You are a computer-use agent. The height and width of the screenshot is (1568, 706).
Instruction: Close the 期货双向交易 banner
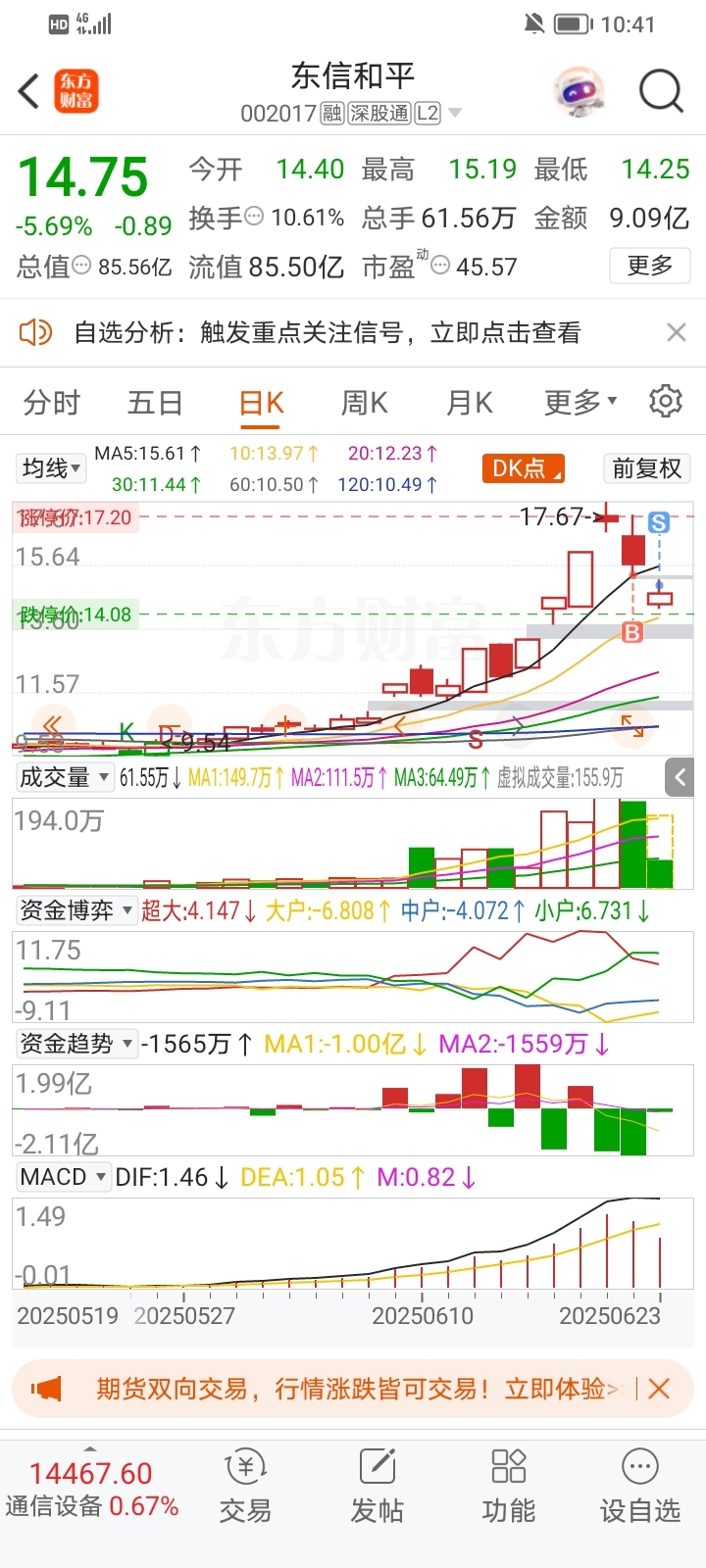[659, 1389]
